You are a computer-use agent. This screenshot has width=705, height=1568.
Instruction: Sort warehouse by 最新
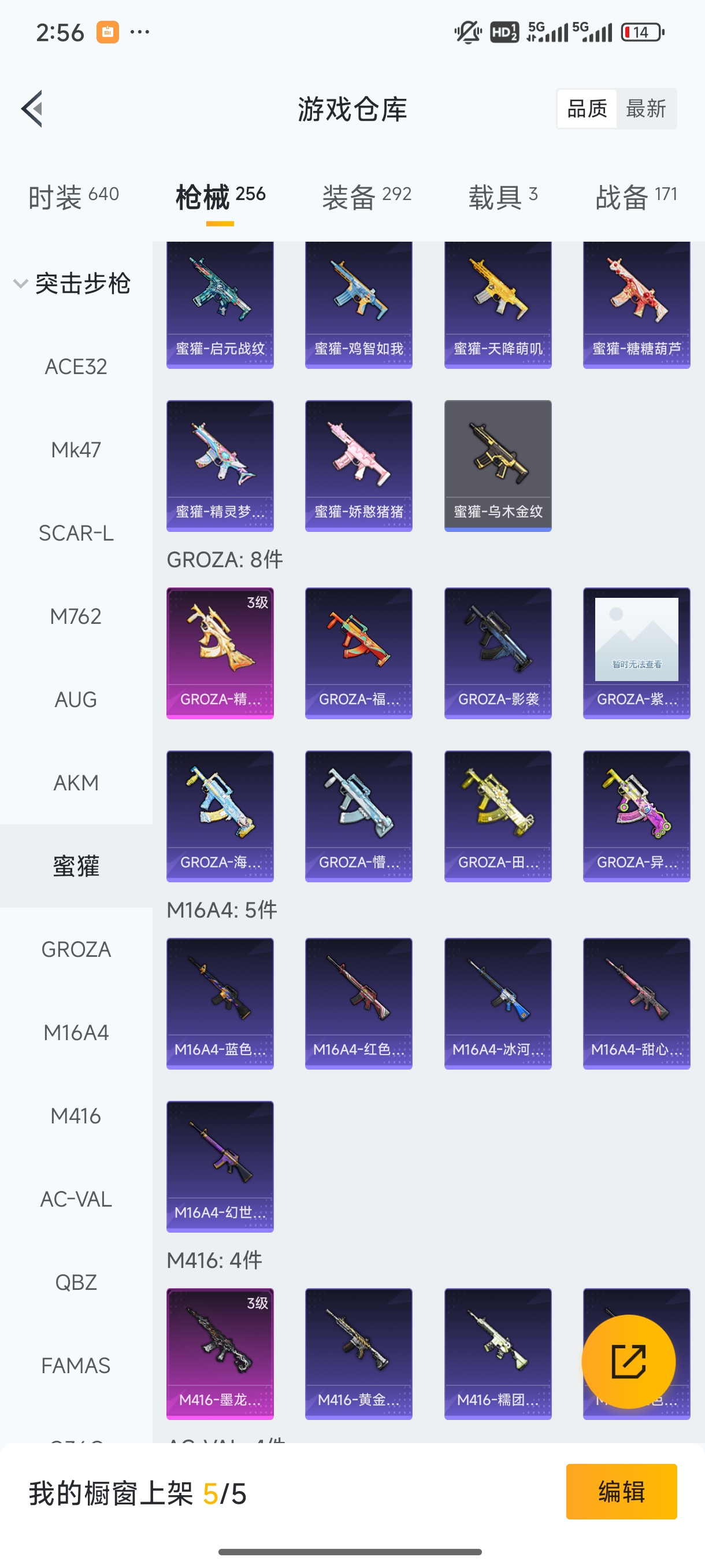pyautogui.click(x=645, y=109)
